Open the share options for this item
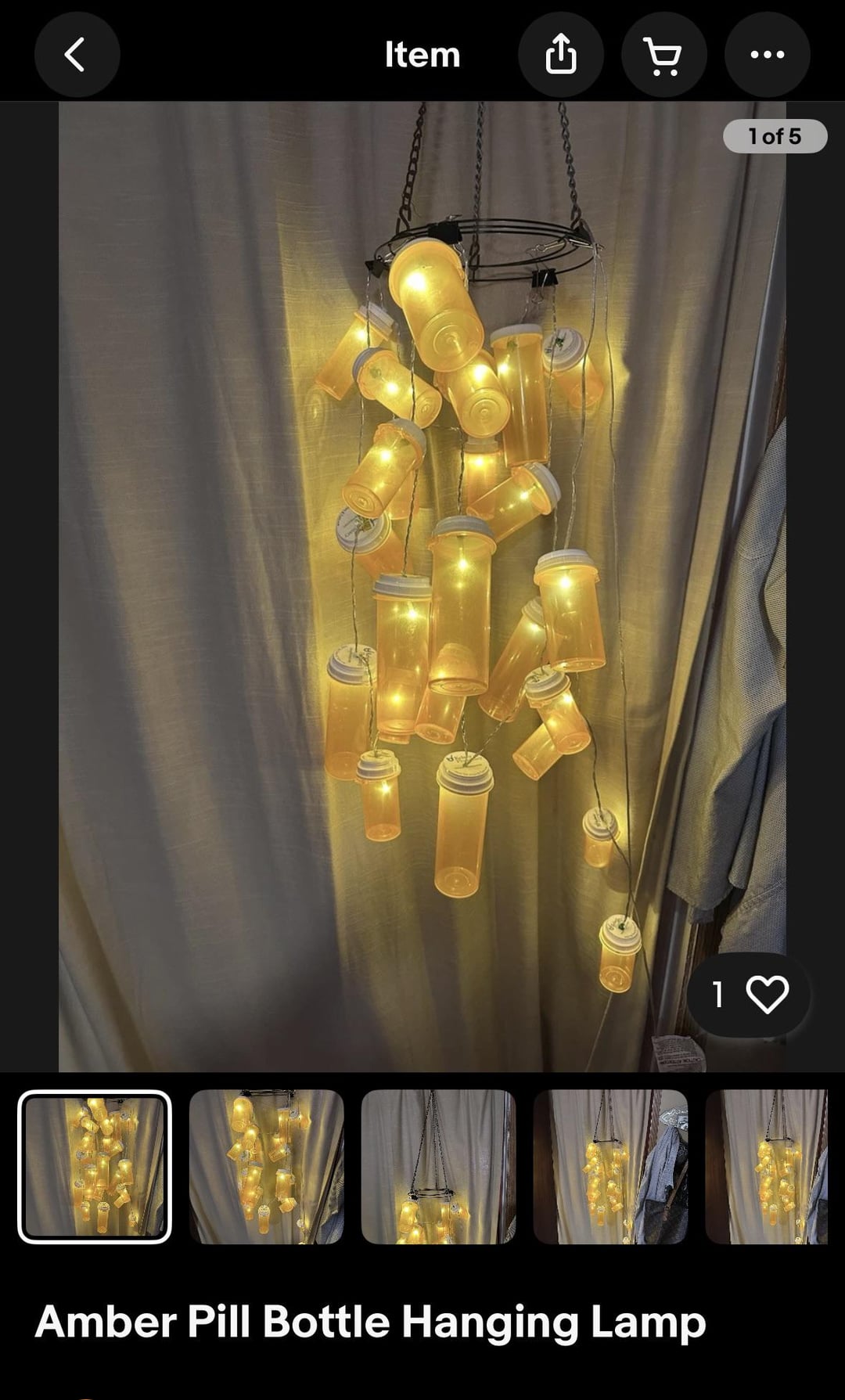This screenshot has width=845, height=1400. click(561, 54)
